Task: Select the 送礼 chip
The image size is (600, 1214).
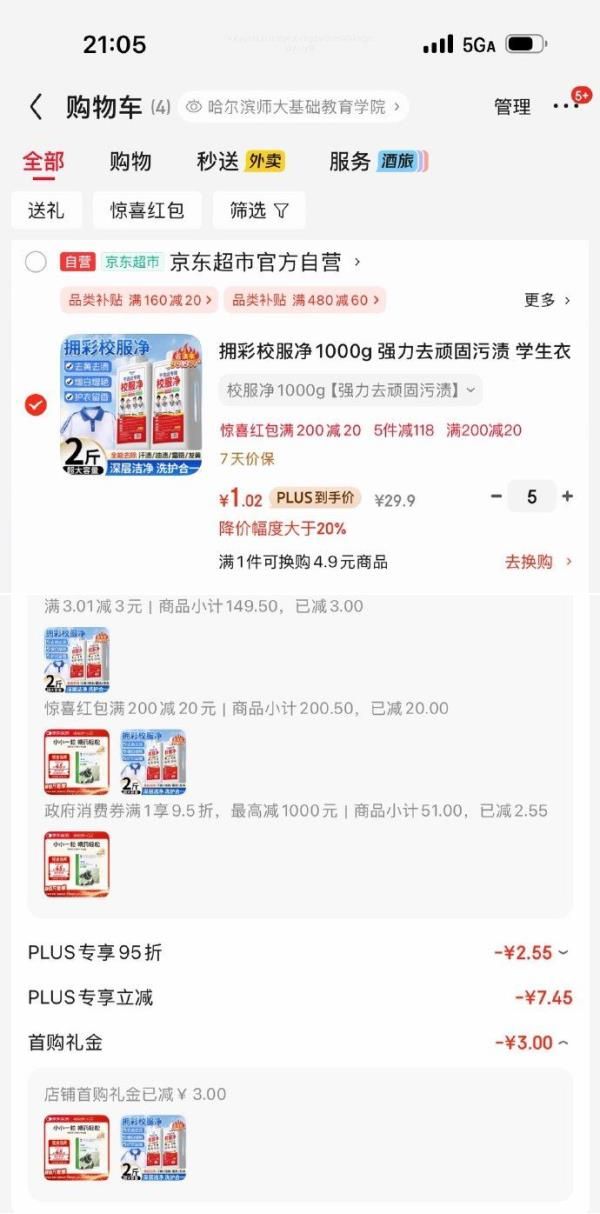Action: pyautogui.click(x=46, y=210)
